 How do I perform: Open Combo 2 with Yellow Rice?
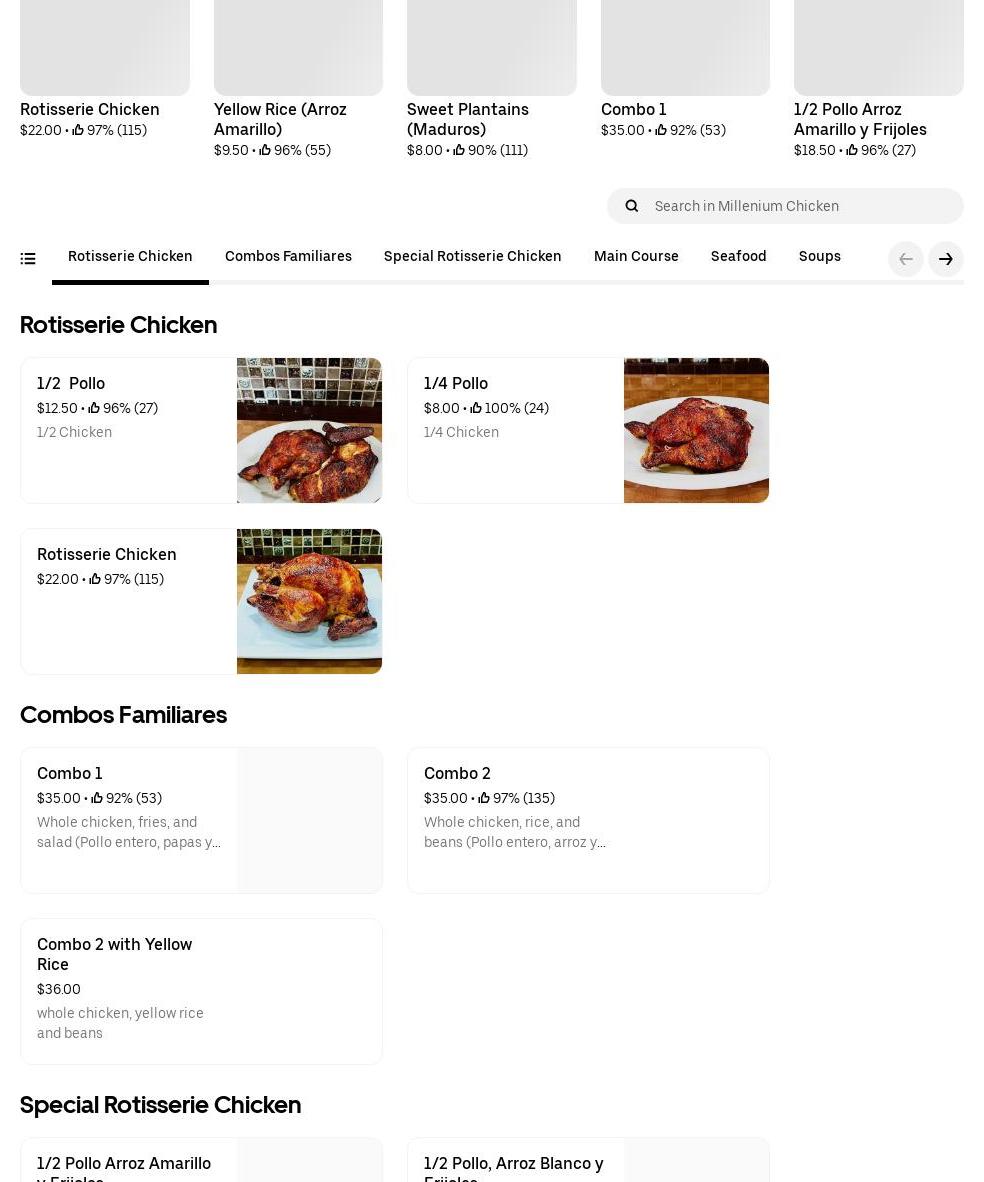pos(201,991)
